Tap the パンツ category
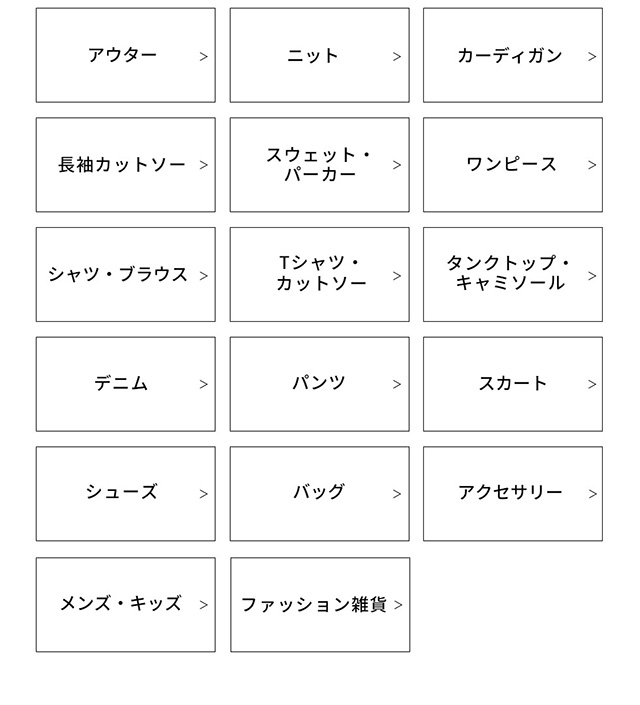The width and height of the screenshot is (640, 705). [x=319, y=384]
